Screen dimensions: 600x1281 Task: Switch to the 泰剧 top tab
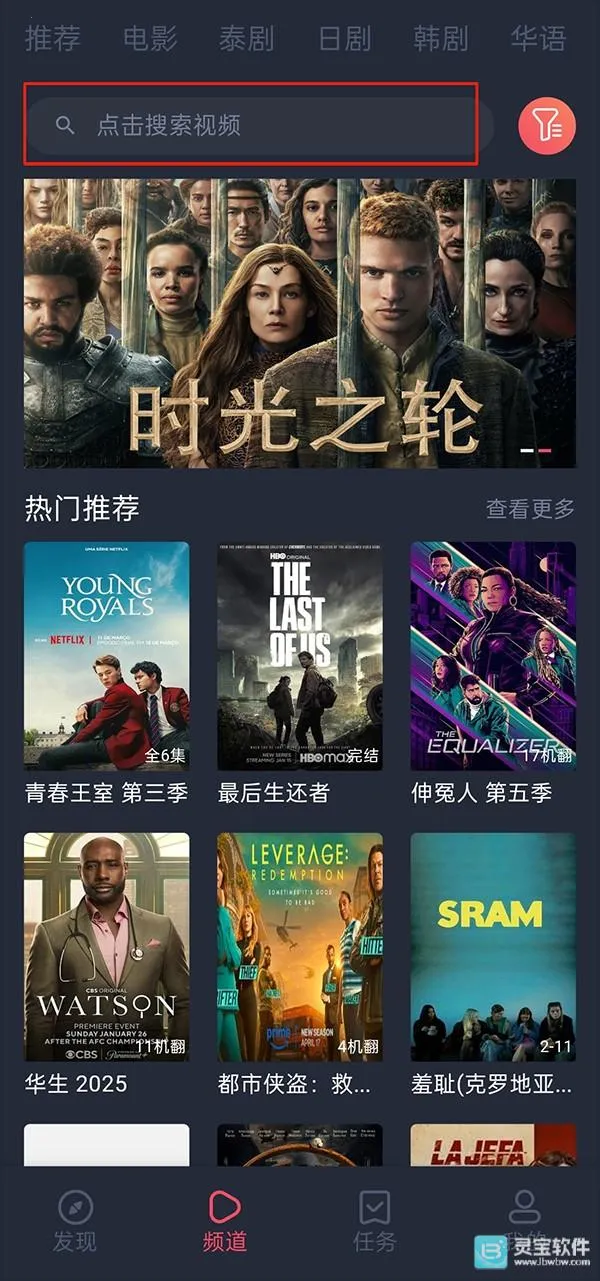tap(246, 39)
